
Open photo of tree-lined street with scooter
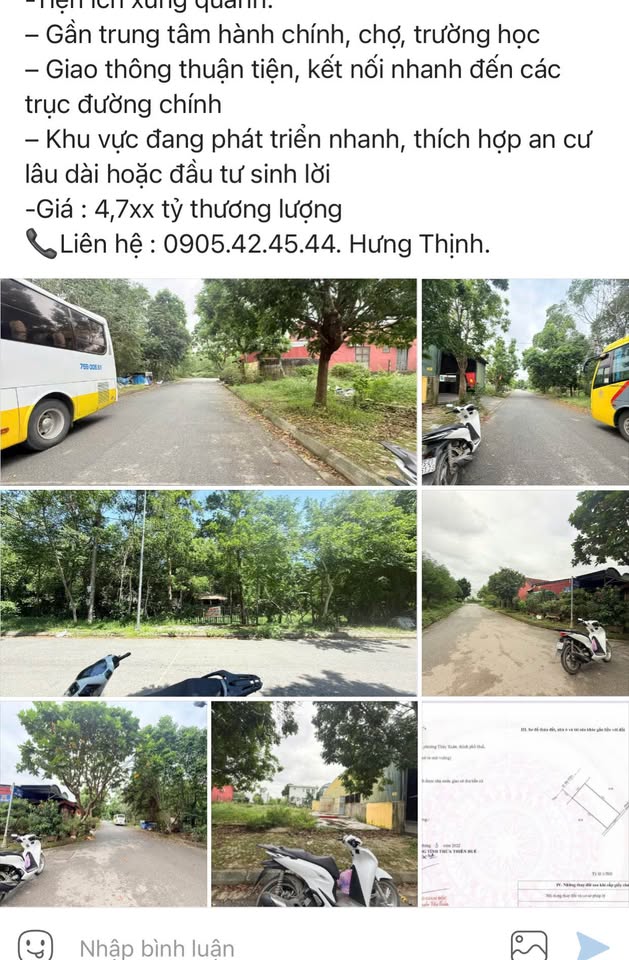point(103,803)
